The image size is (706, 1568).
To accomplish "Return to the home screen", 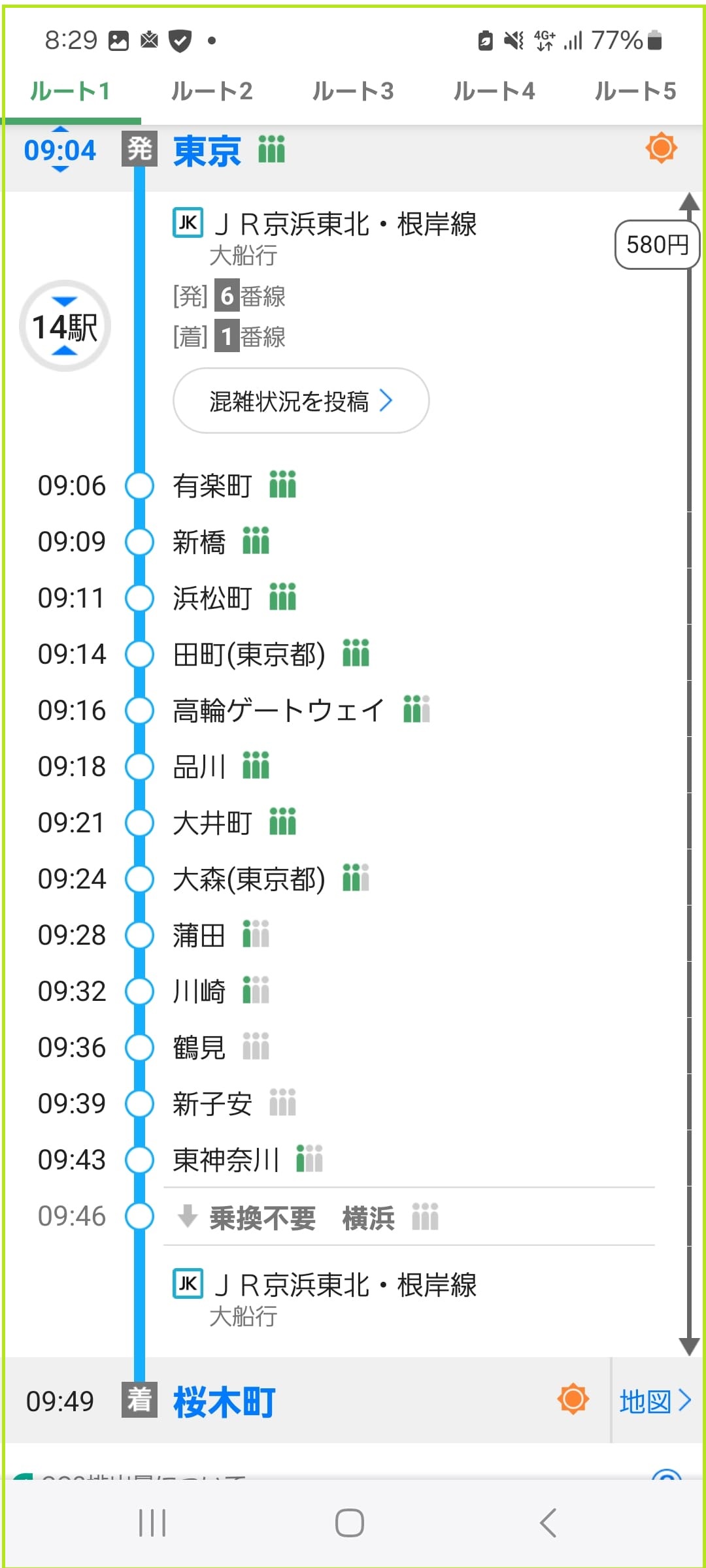I will [x=350, y=1523].
